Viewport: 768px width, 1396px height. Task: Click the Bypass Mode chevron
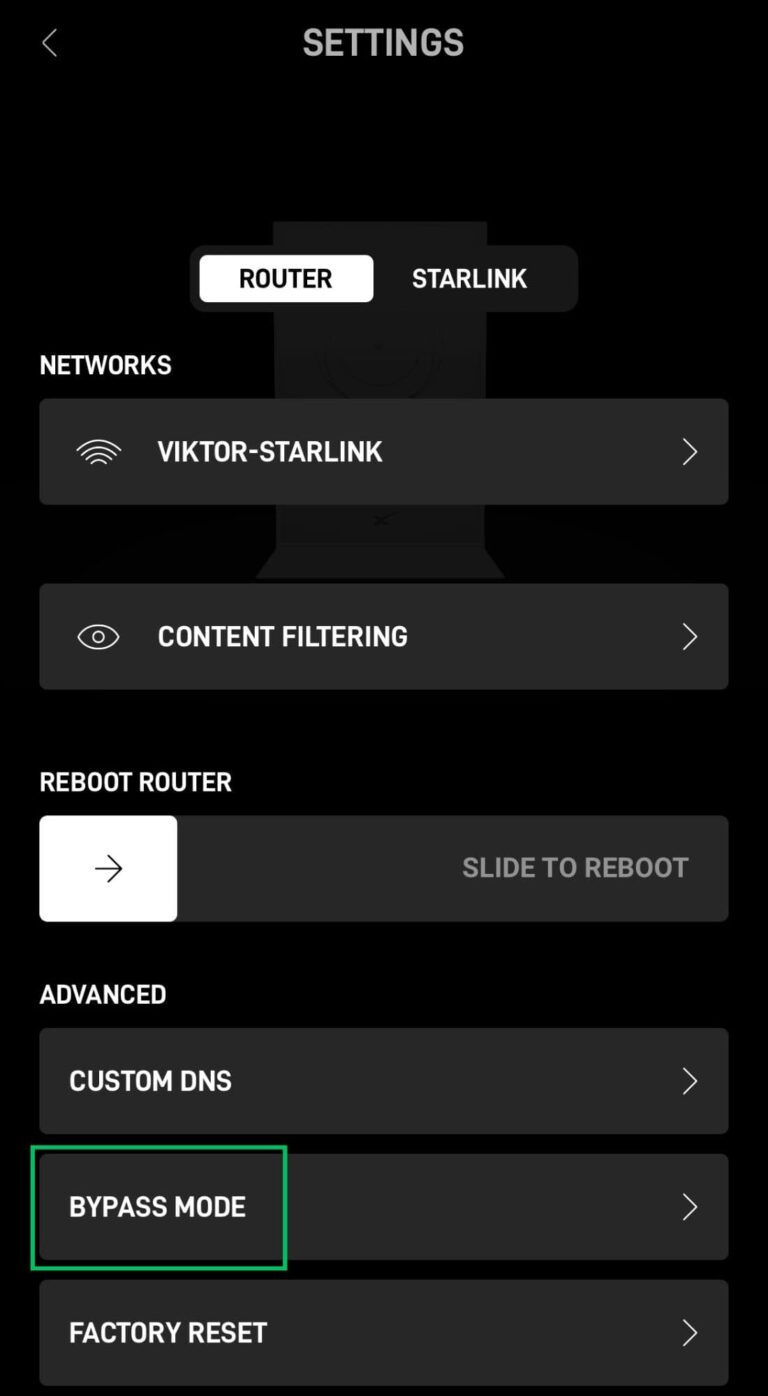click(690, 1207)
